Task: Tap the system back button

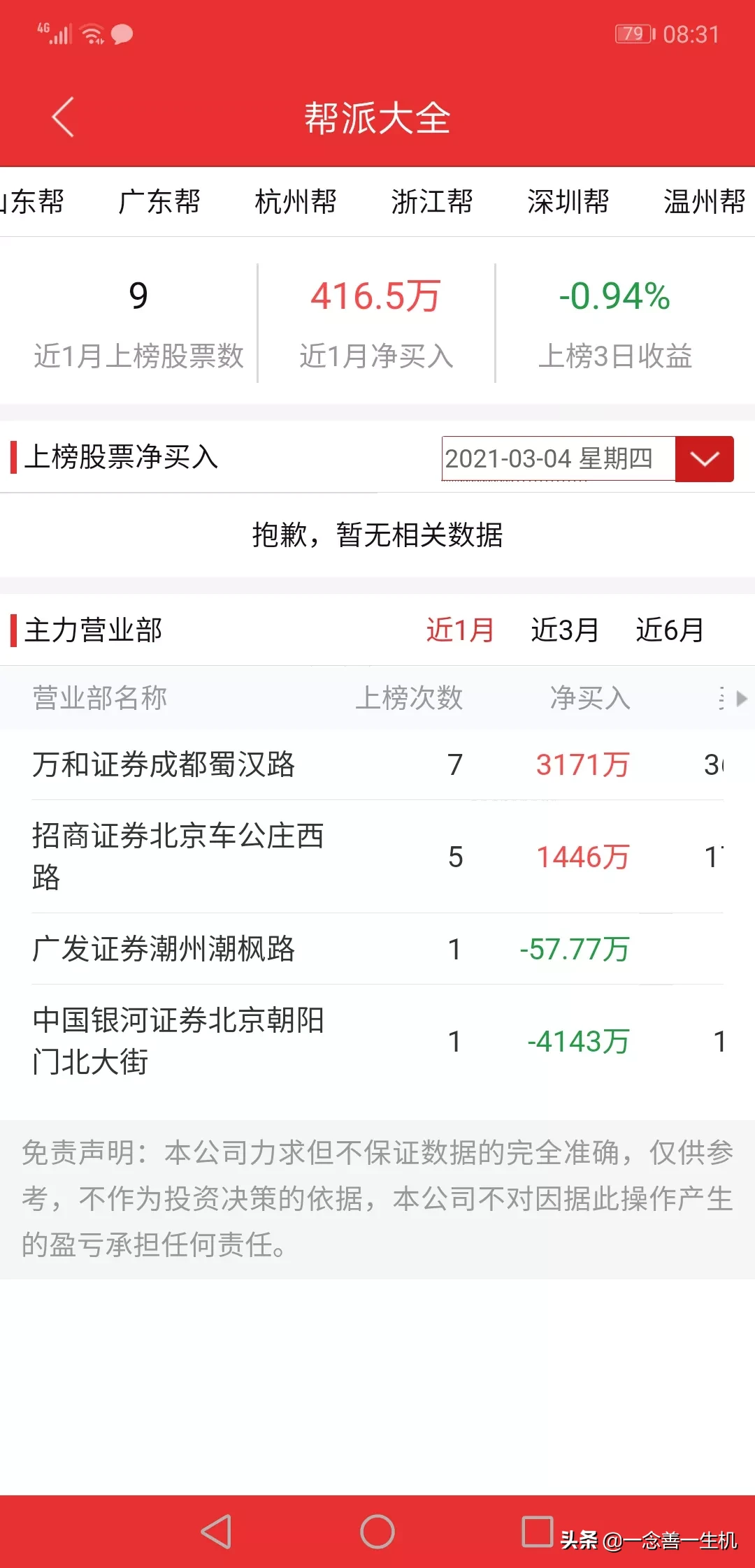Action: 216,1532
